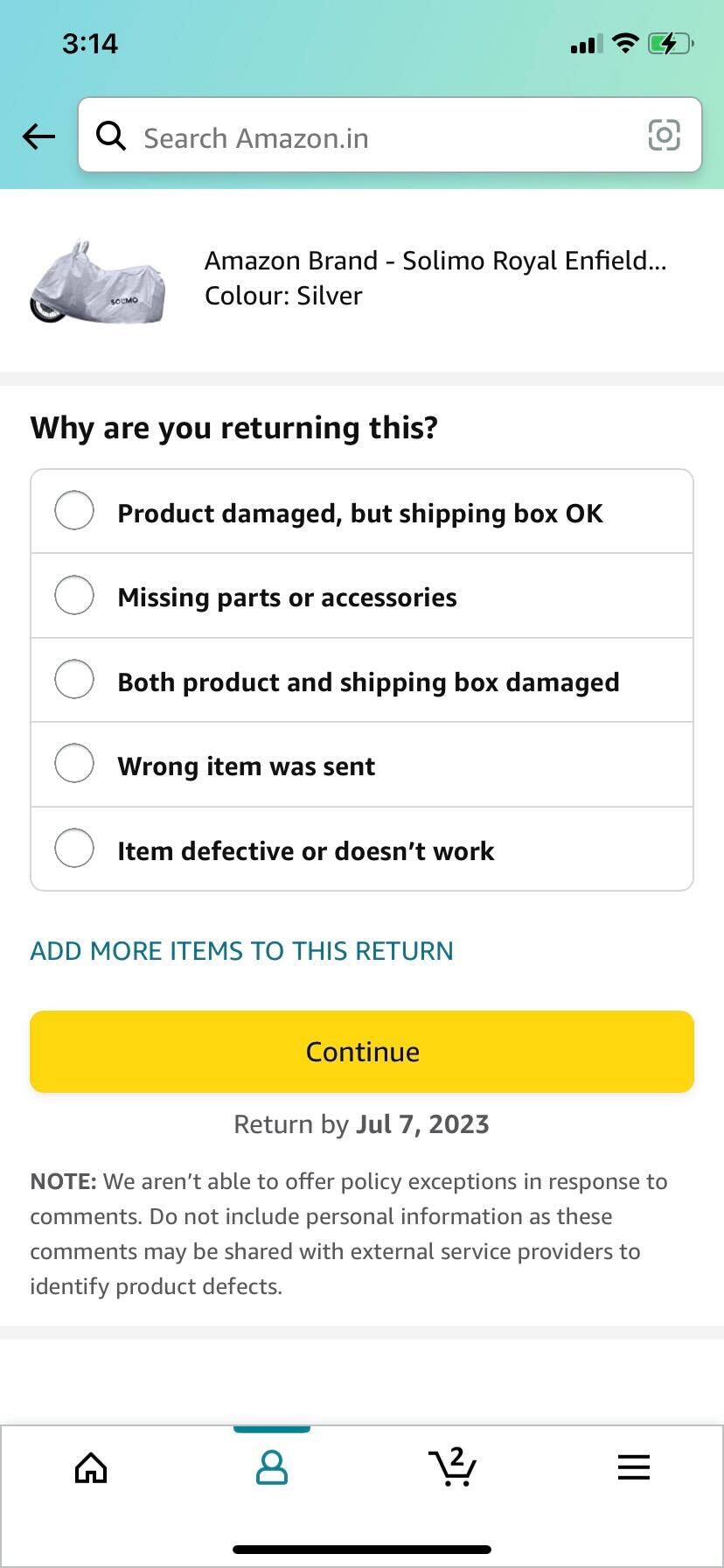Tap the "Return by Jul 7, 2023" text
The height and width of the screenshot is (1568, 724).
click(361, 1123)
